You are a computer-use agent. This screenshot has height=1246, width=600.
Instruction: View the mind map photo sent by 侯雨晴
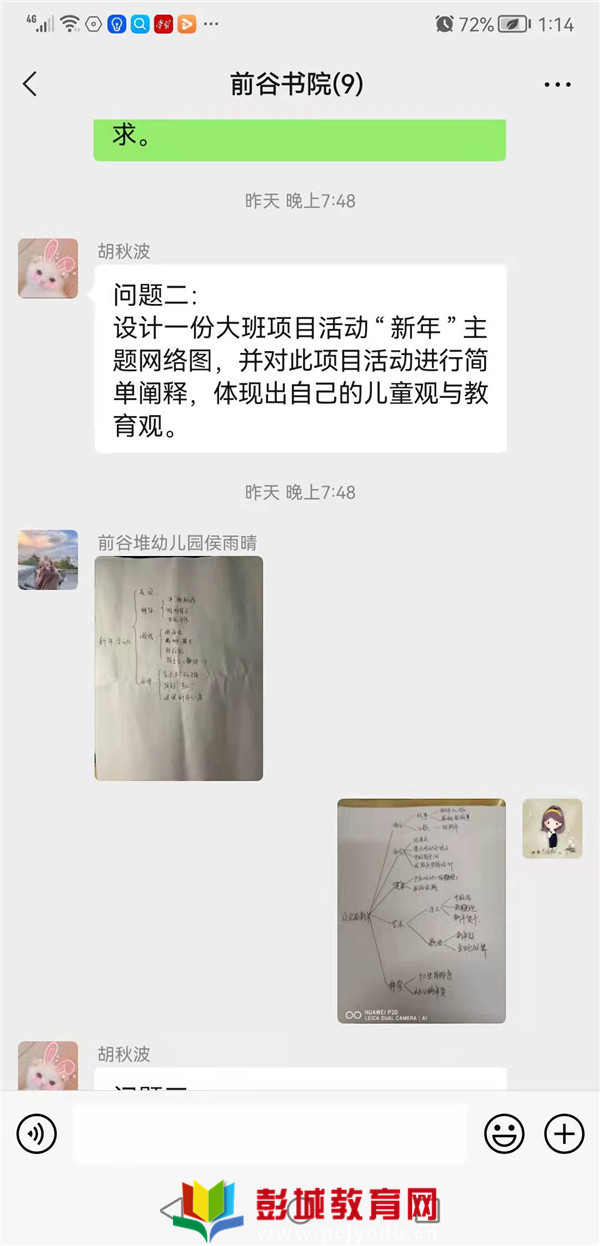tap(179, 668)
